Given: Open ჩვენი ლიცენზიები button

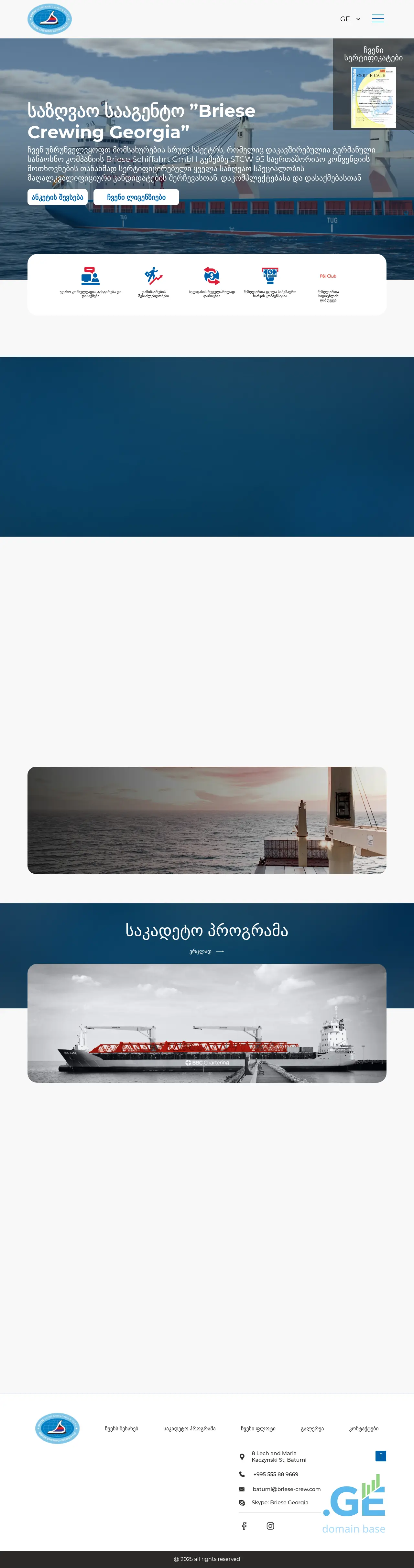Looking at the screenshot, I should click(136, 197).
